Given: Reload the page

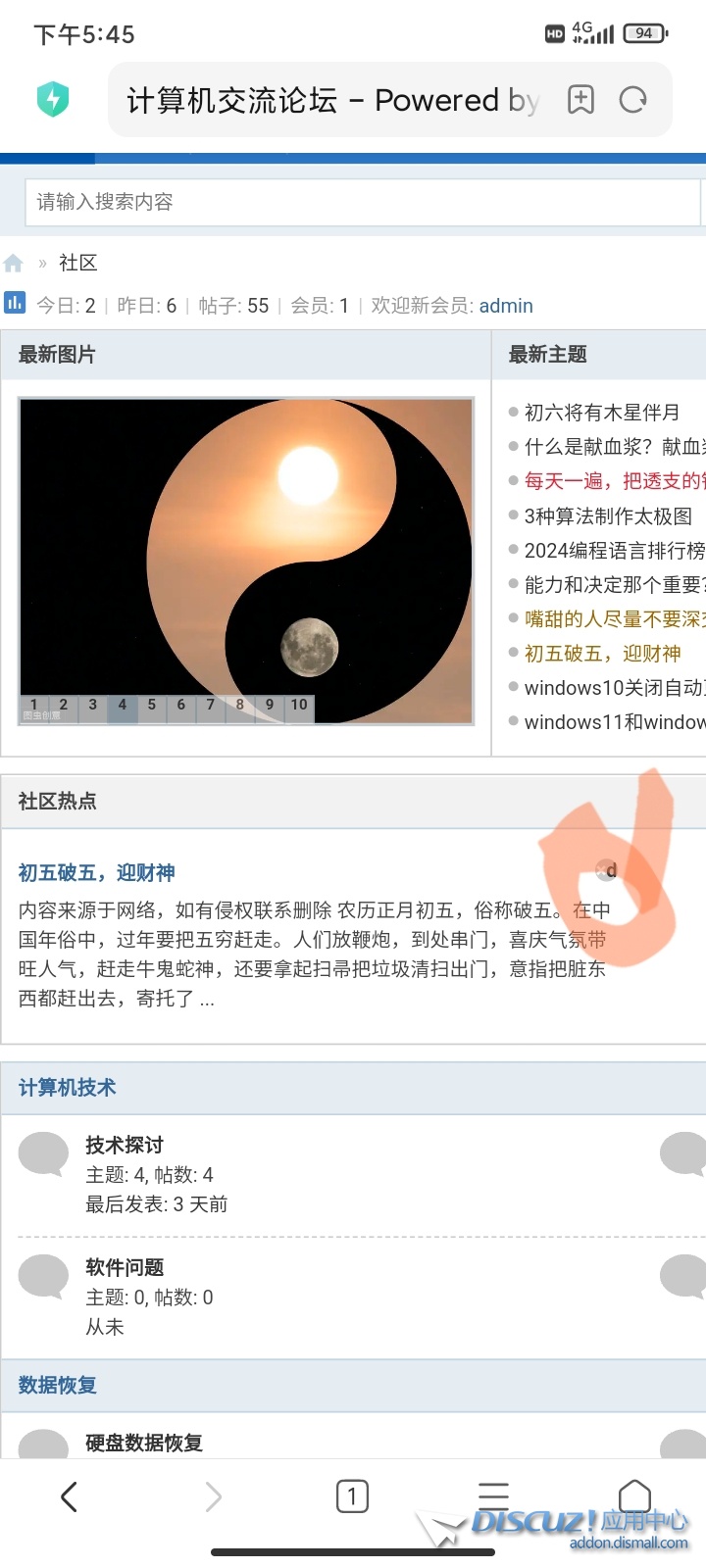Looking at the screenshot, I should pyautogui.click(x=633, y=100).
